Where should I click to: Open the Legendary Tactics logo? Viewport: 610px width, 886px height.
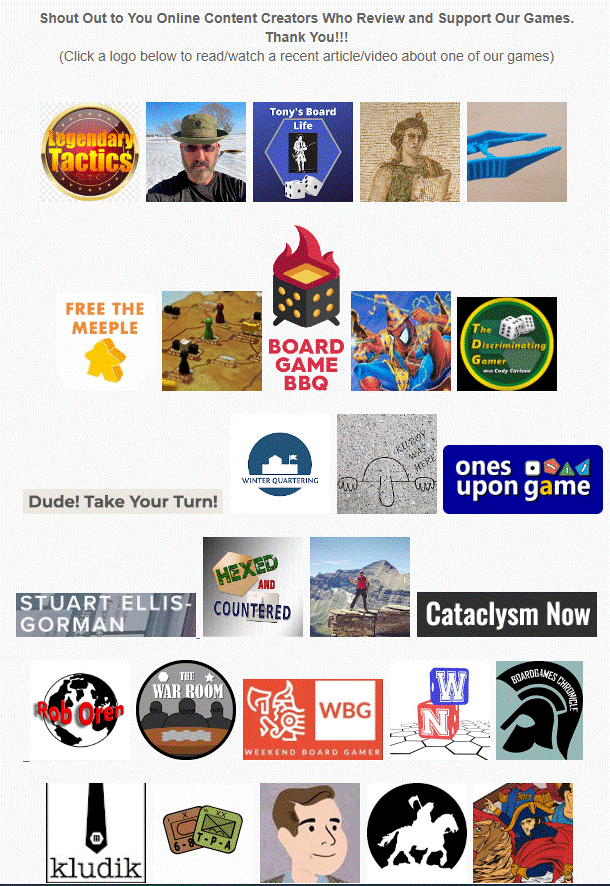click(90, 152)
